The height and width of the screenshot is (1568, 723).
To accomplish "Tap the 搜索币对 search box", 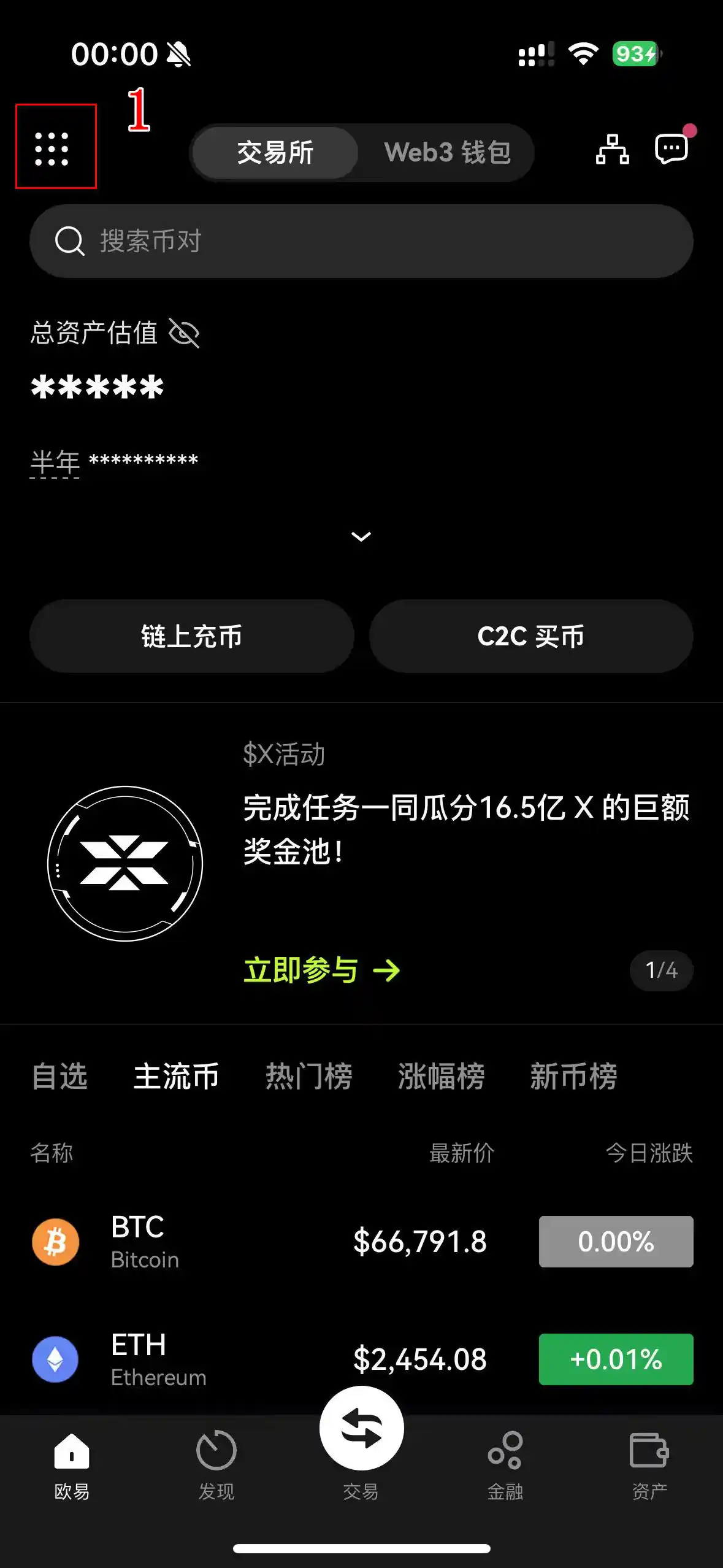I will (x=361, y=241).
